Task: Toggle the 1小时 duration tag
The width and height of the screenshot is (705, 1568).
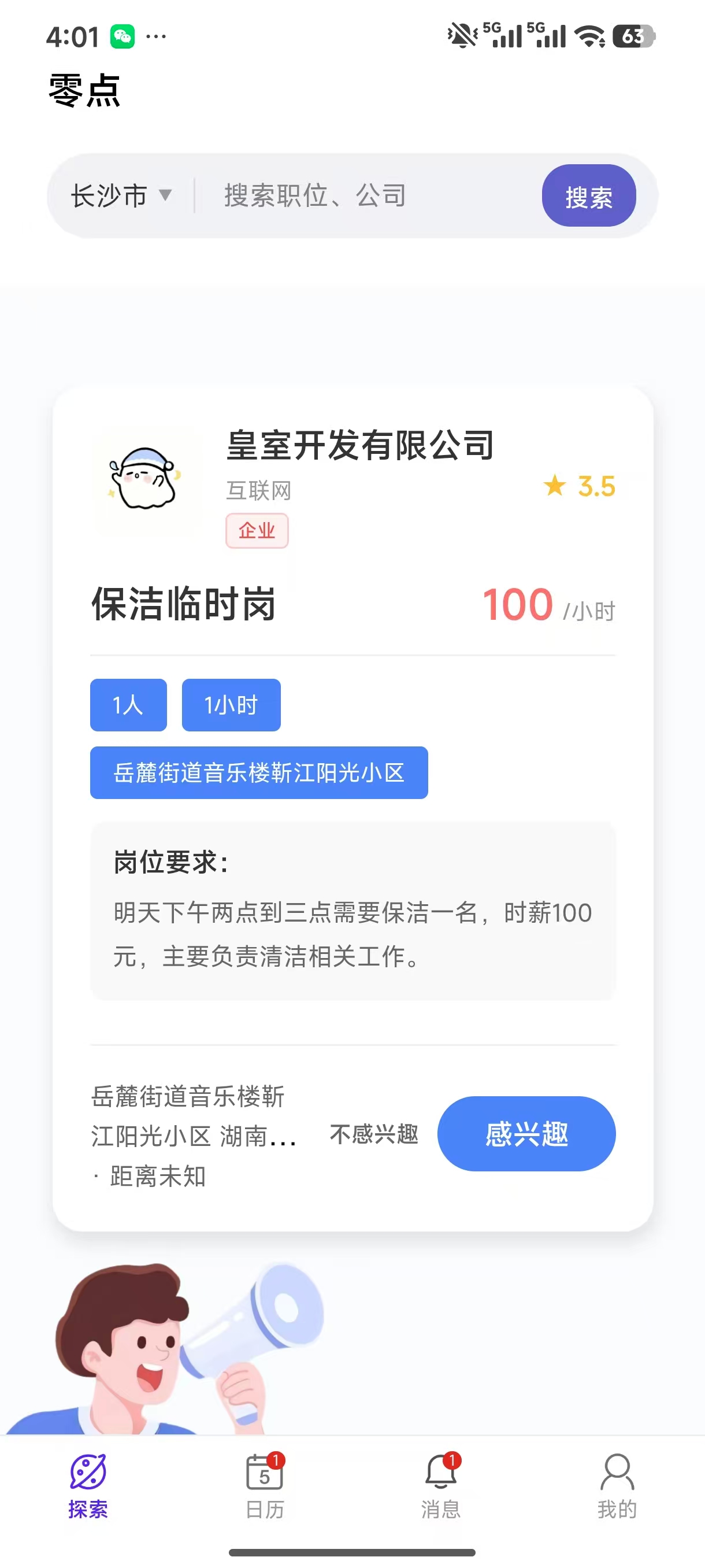Action: [x=231, y=704]
